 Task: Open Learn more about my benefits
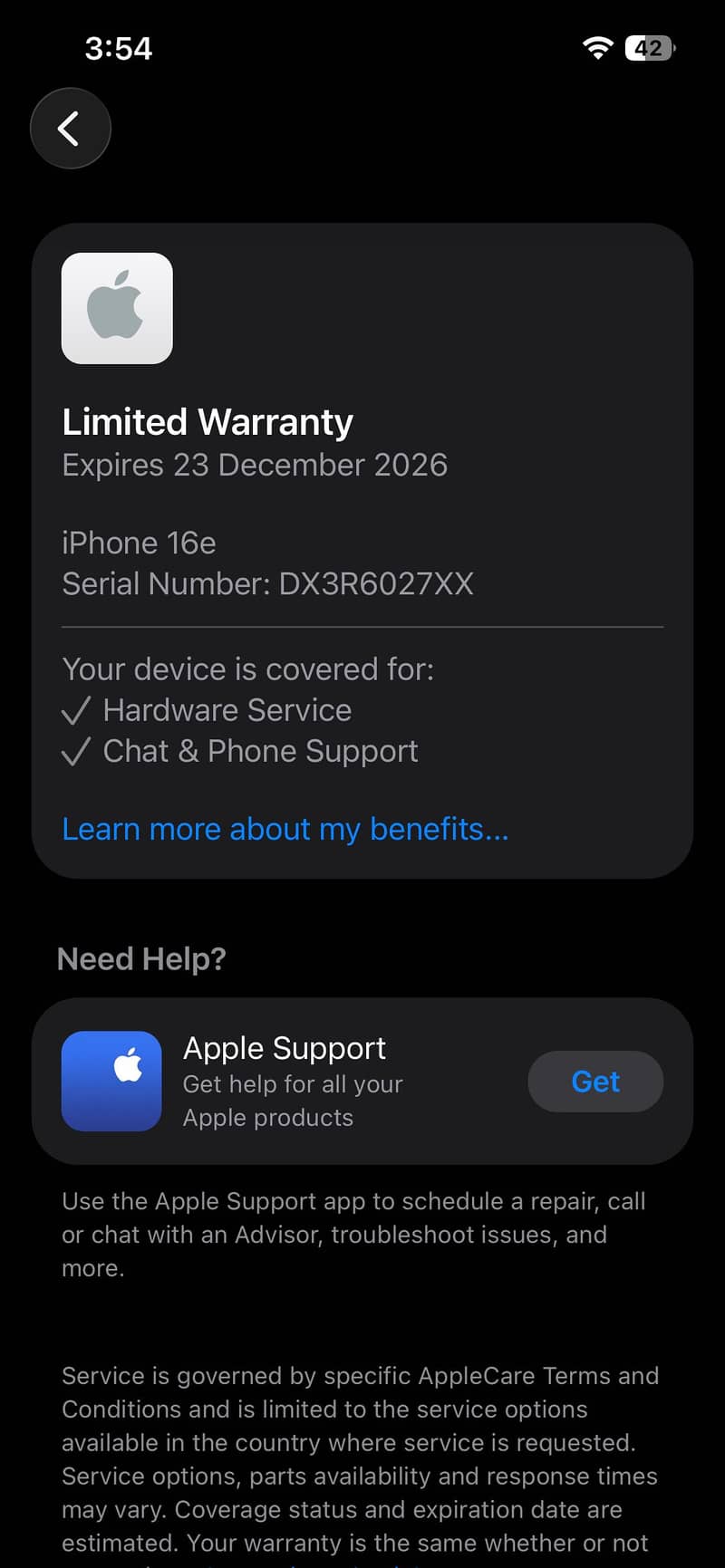(x=285, y=829)
